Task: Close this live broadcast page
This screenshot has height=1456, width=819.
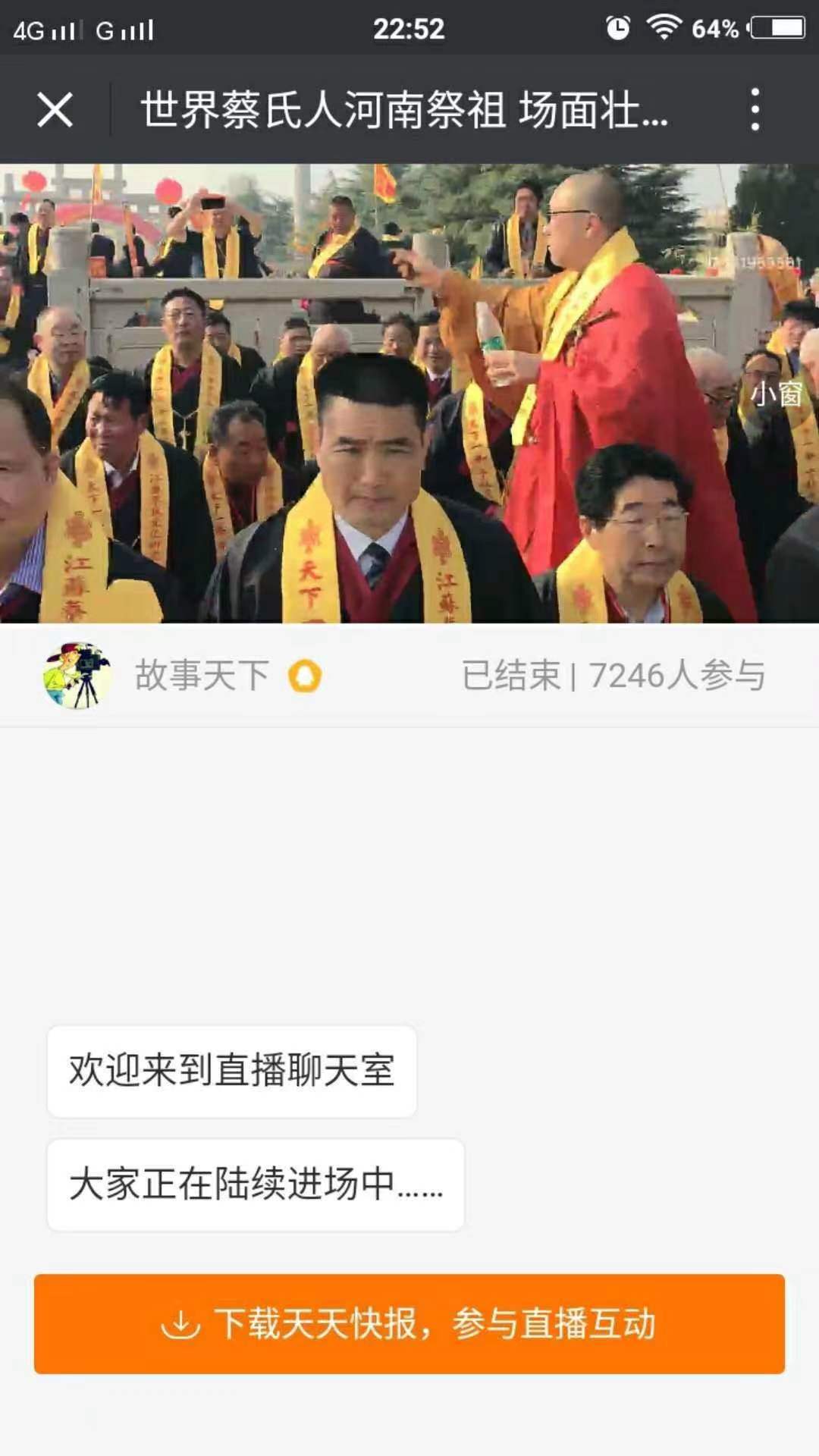Action: pos(55,110)
